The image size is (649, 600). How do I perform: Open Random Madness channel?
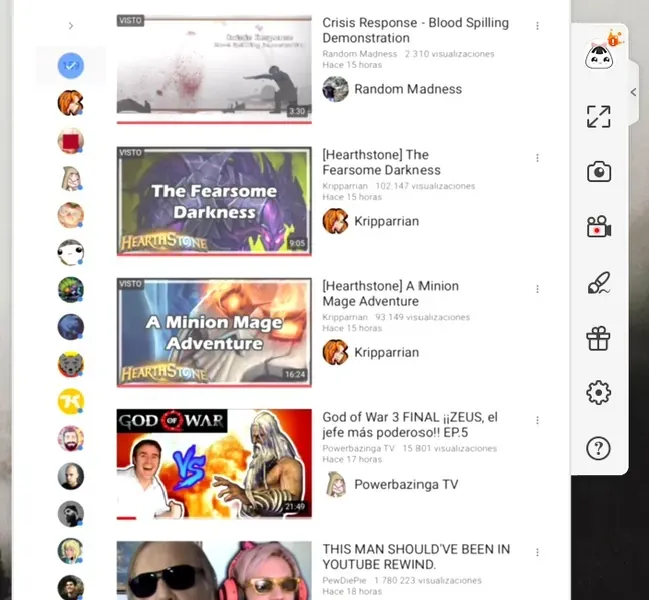(x=407, y=89)
